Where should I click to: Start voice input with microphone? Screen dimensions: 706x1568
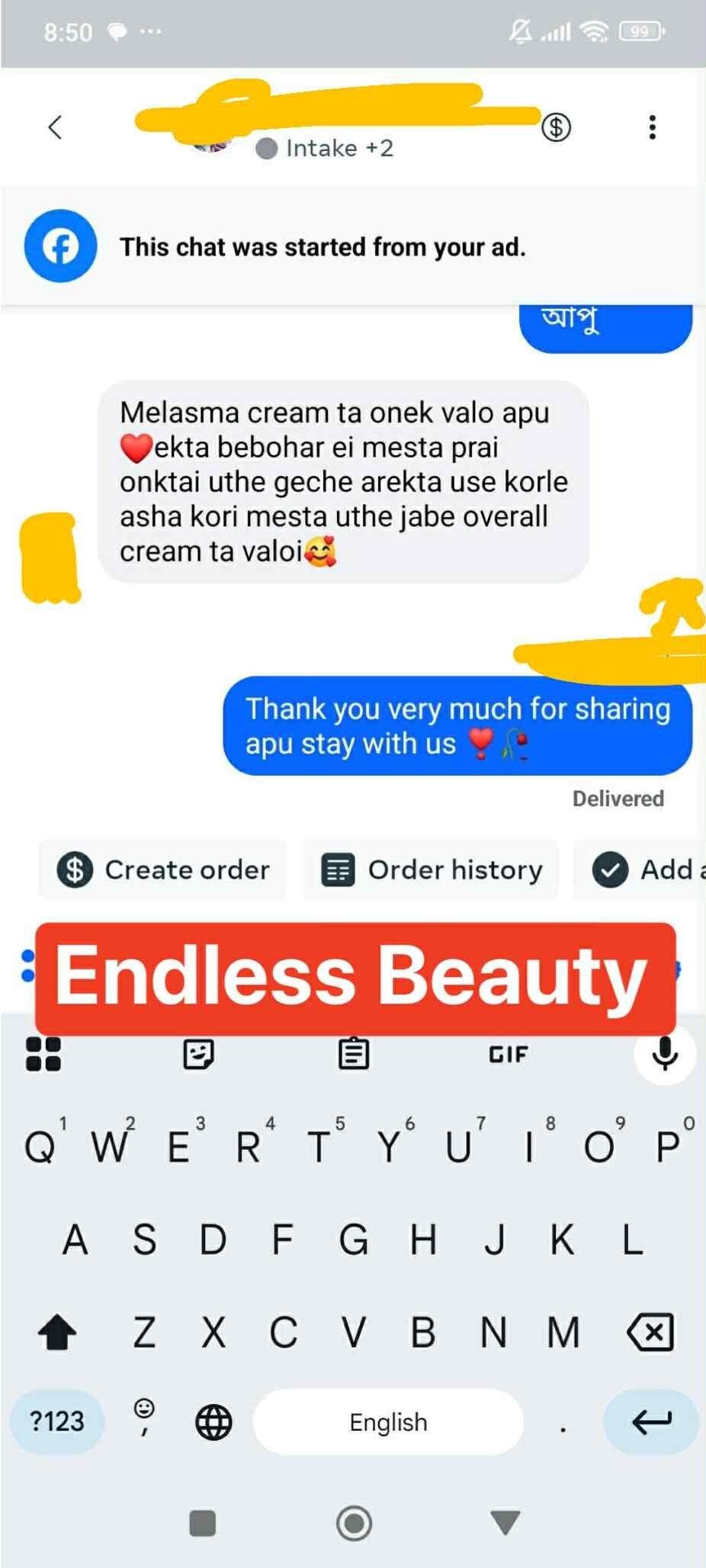[x=665, y=1054]
